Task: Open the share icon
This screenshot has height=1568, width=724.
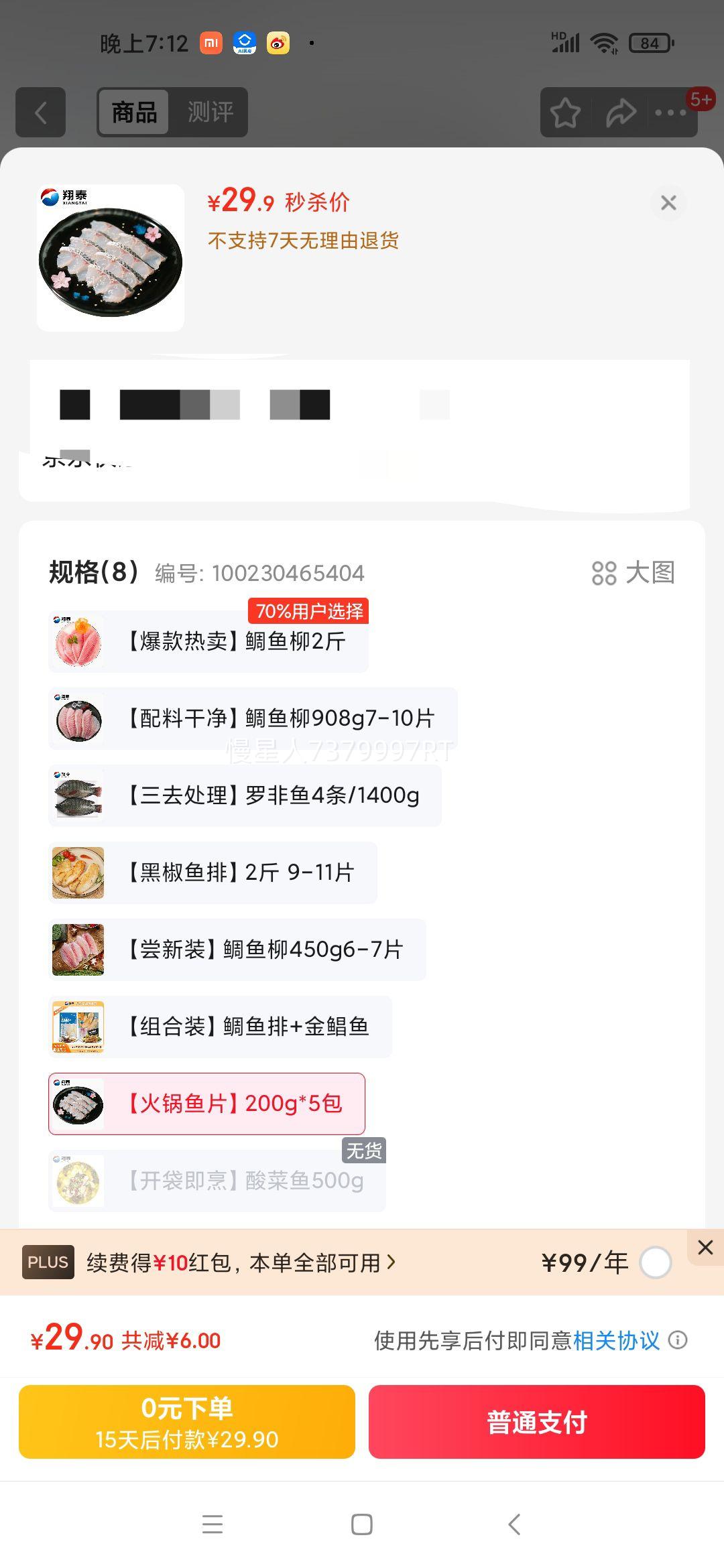Action: point(620,113)
